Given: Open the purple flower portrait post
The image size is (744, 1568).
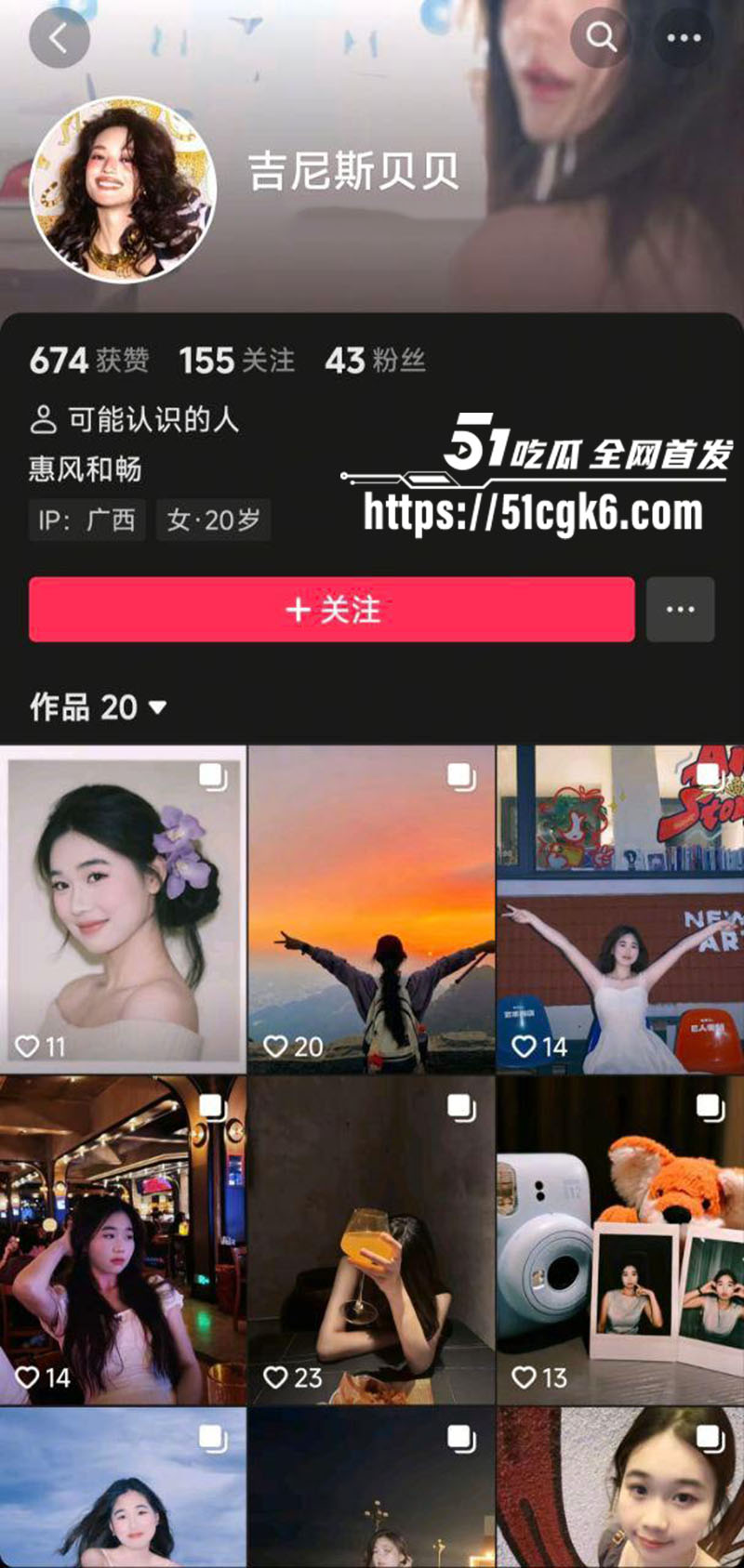Looking at the screenshot, I should [123, 909].
